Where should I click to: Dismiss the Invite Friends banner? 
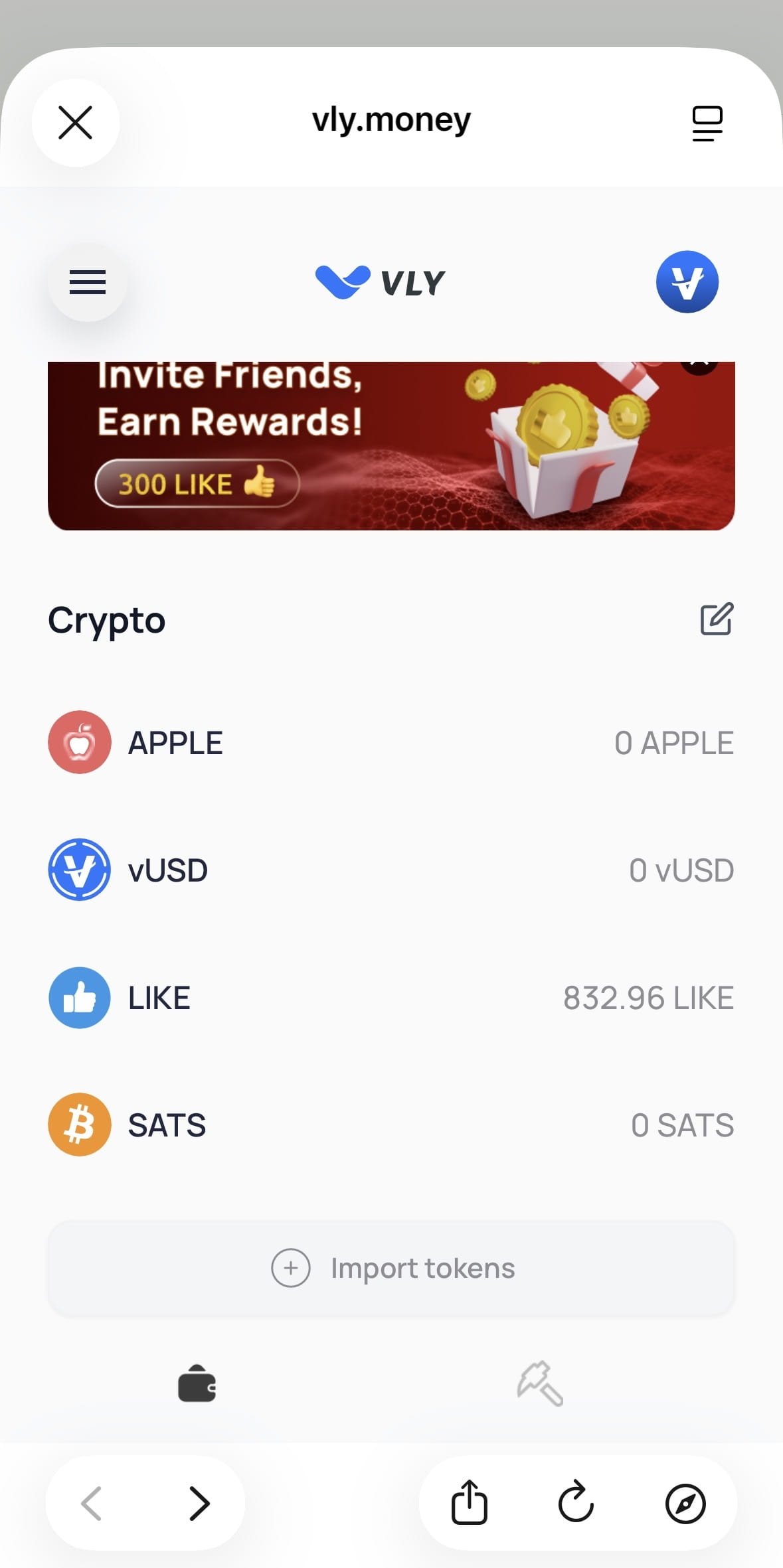coord(699,366)
